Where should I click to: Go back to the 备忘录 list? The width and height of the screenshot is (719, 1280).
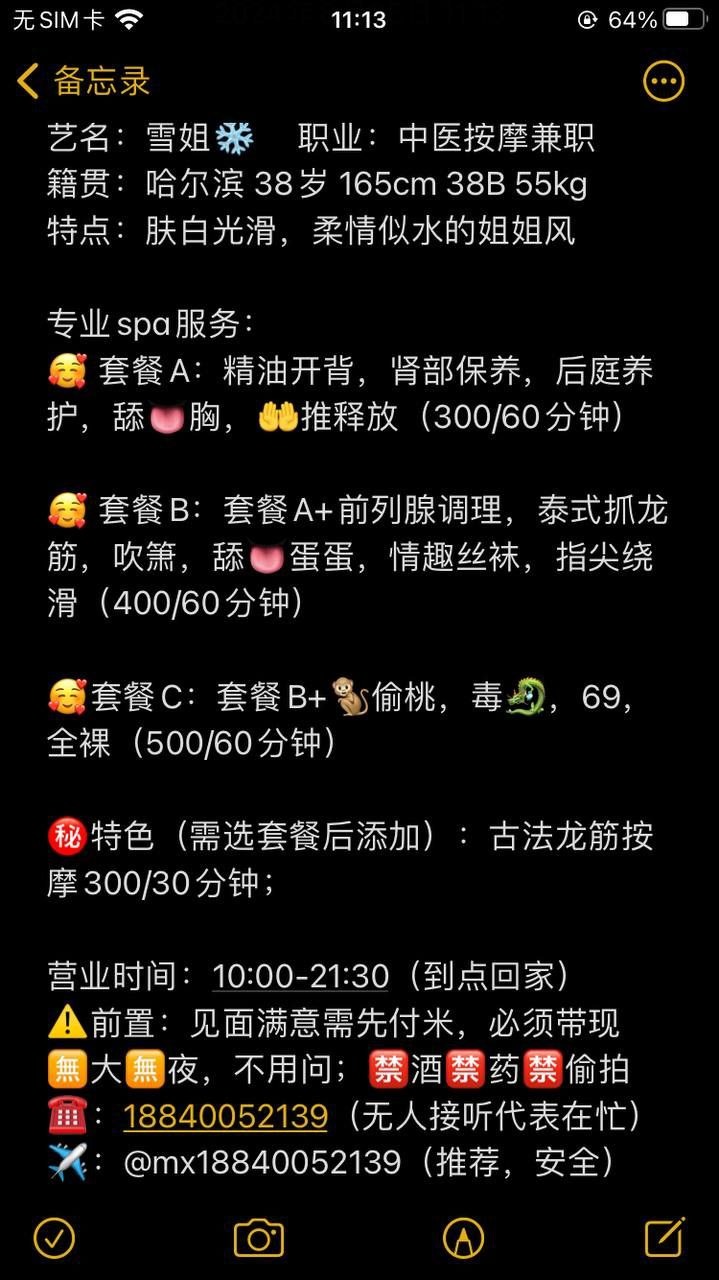(84, 81)
